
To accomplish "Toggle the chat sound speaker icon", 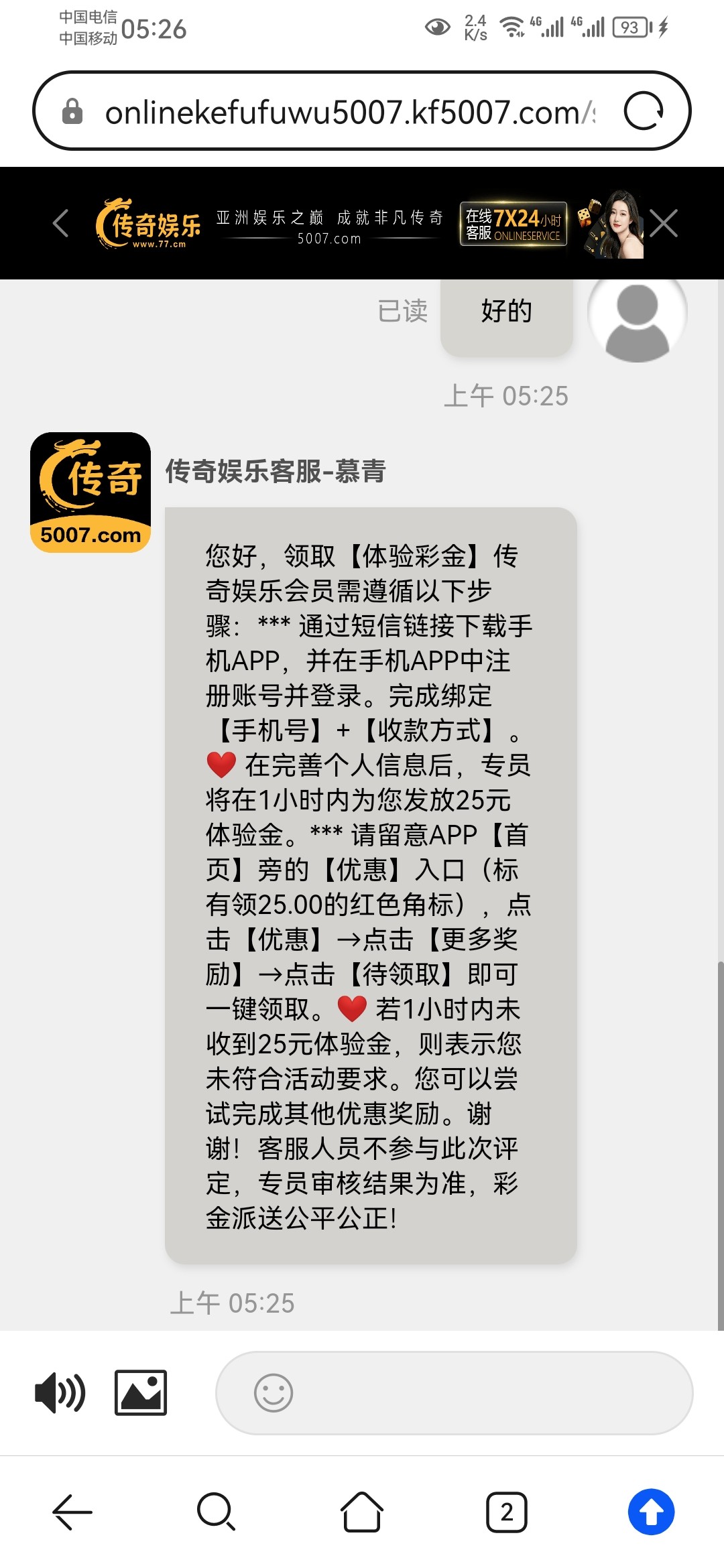I will click(60, 1393).
